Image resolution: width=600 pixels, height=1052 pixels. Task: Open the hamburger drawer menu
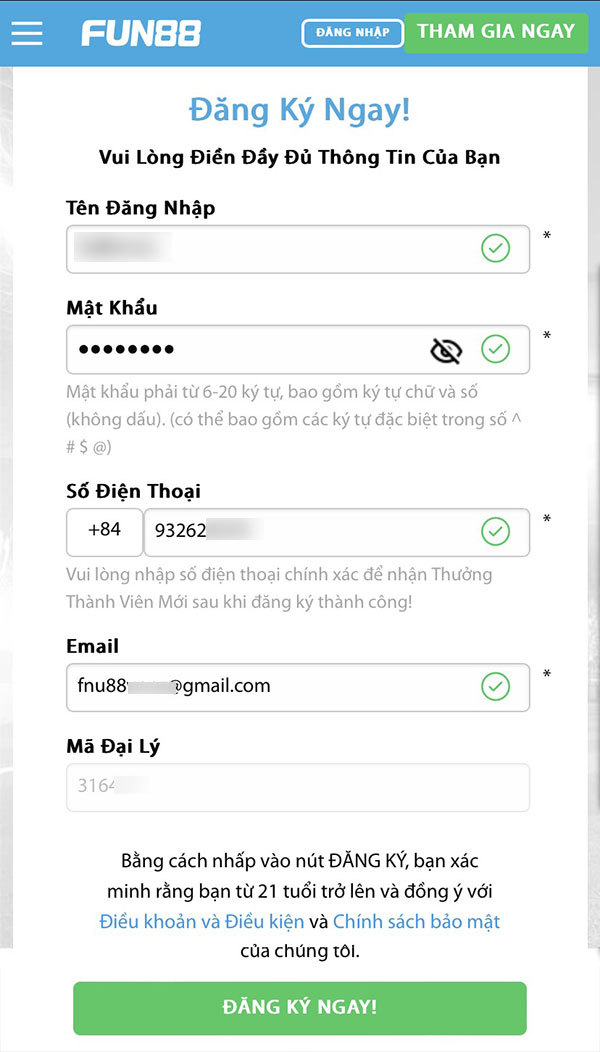click(27, 33)
